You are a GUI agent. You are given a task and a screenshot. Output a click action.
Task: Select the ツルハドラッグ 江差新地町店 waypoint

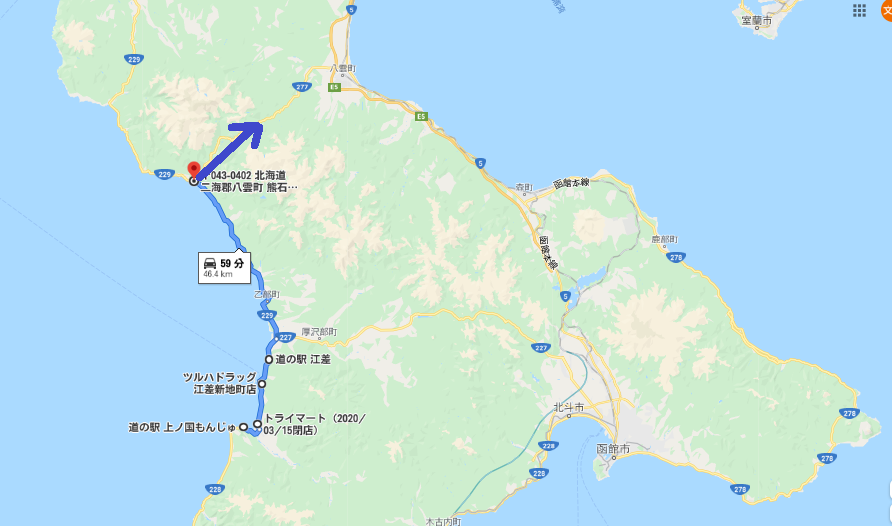point(262,384)
